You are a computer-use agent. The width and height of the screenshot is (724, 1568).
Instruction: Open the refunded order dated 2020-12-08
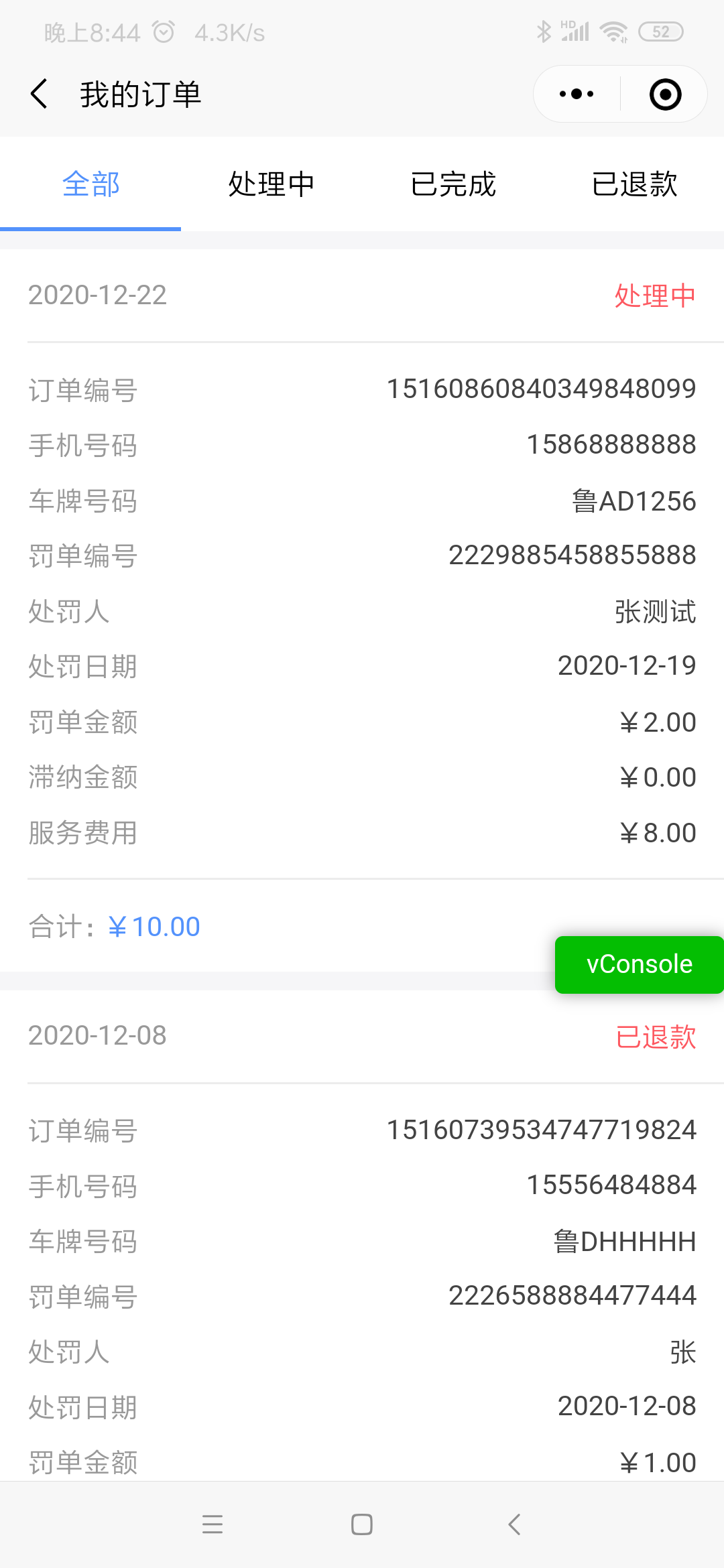click(362, 1235)
